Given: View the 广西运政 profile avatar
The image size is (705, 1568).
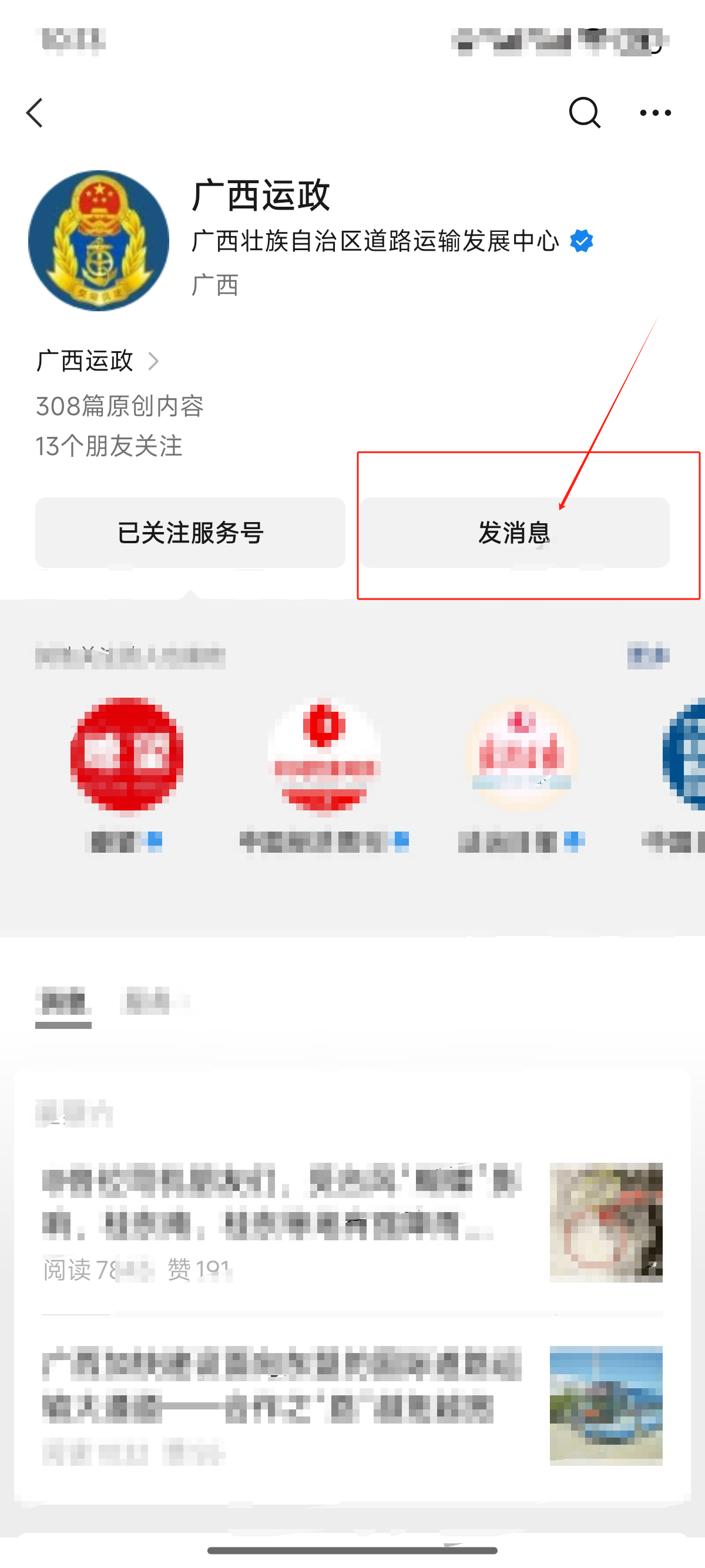Looking at the screenshot, I should click(x=99, y=241).
